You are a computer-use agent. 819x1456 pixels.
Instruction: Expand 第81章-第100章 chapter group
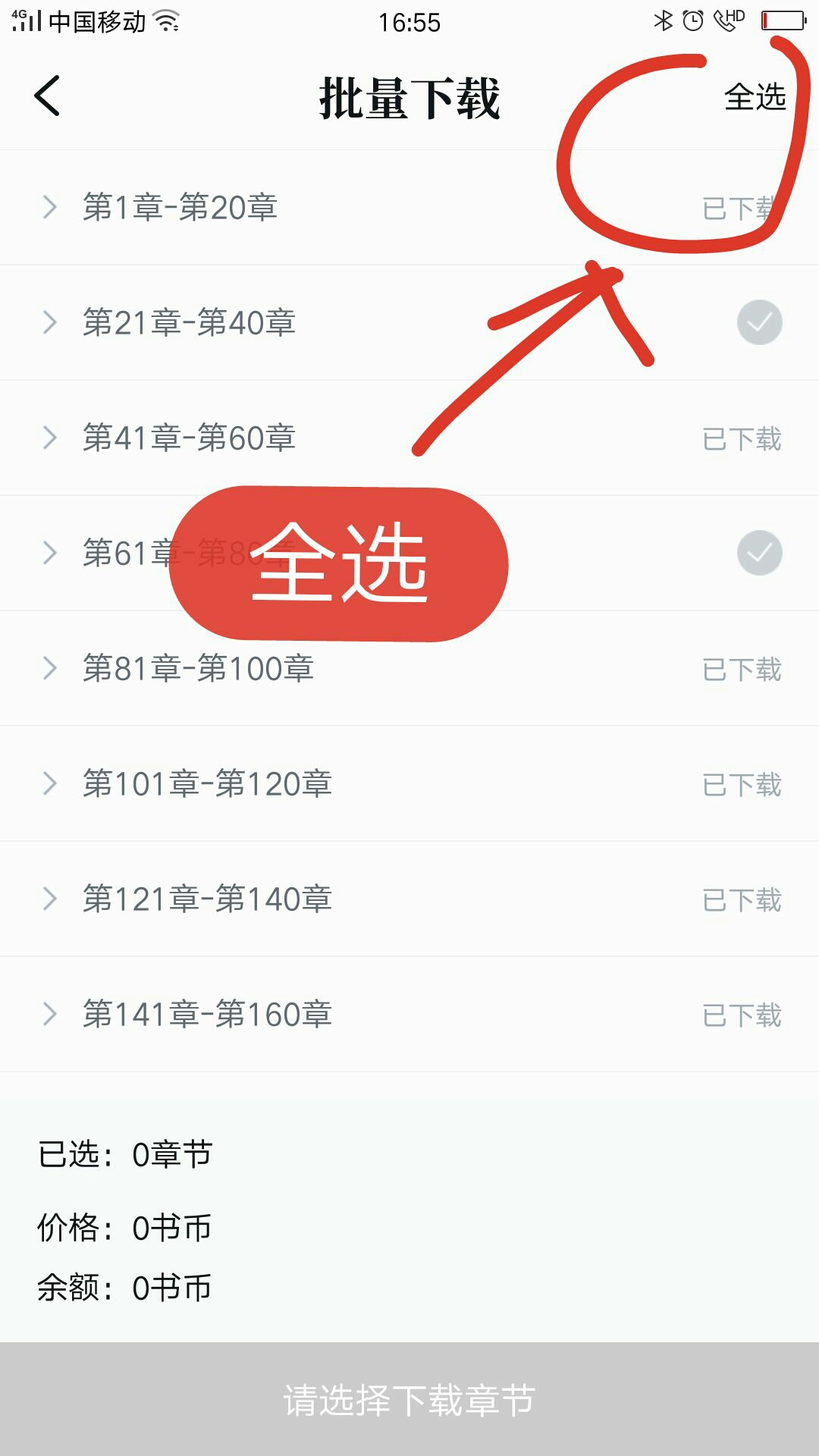(50, 668)
